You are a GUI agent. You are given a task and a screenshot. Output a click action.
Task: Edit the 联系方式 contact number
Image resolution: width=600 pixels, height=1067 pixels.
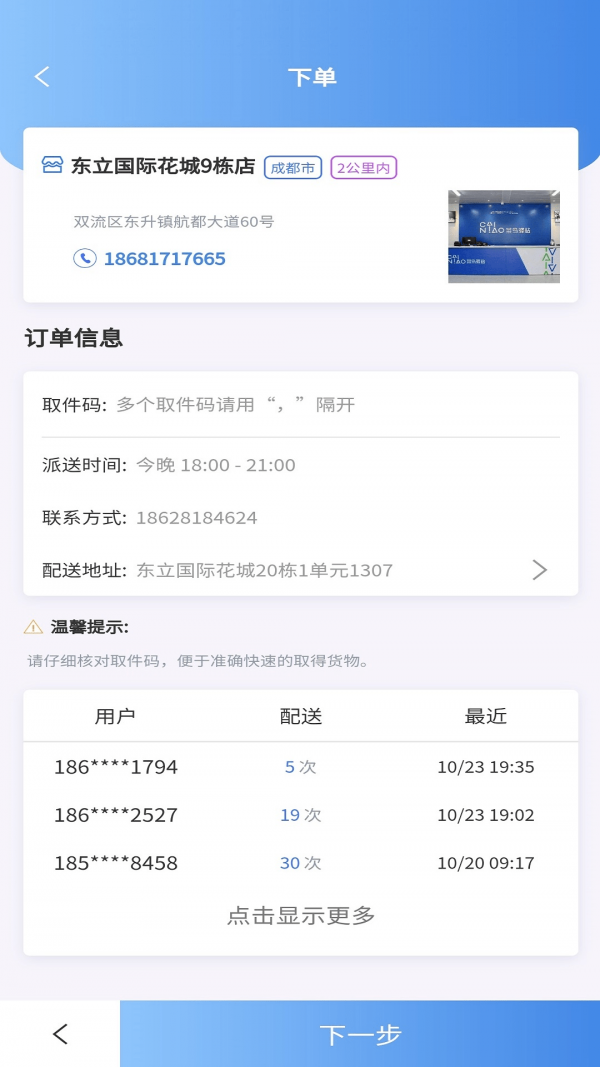(x=196, y=518)
